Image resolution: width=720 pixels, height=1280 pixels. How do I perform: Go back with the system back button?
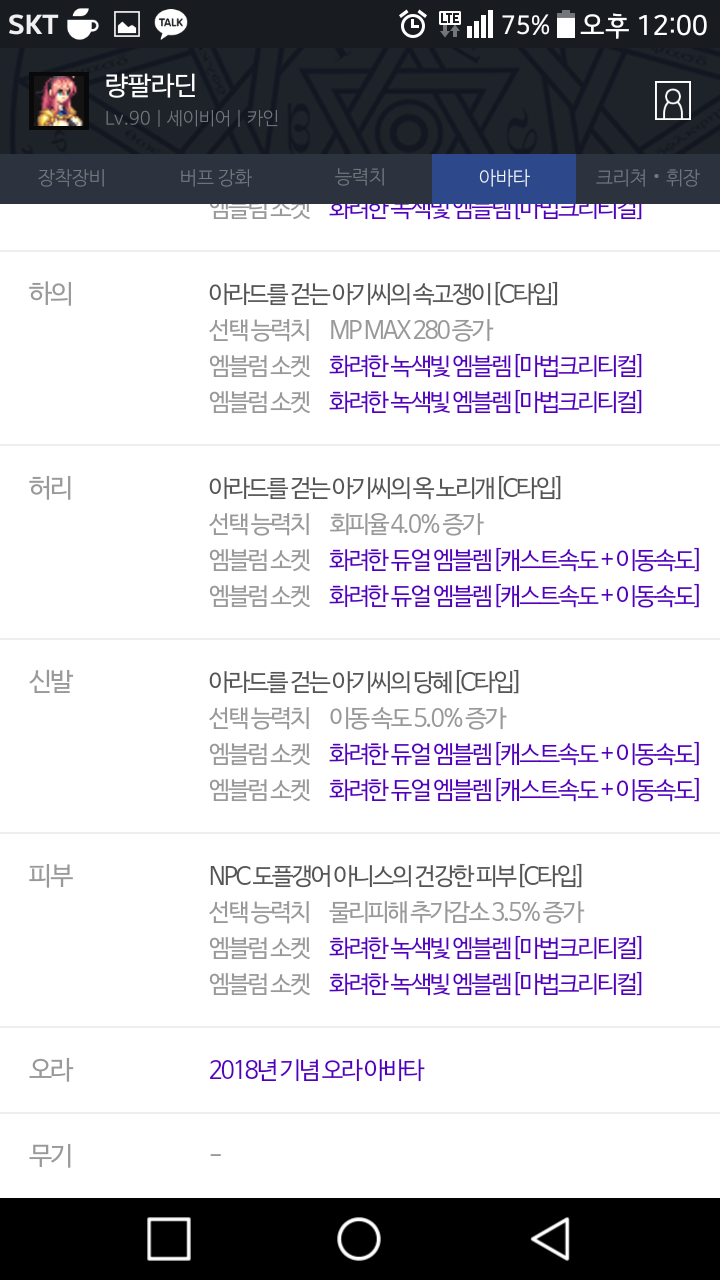point(550,1239)
